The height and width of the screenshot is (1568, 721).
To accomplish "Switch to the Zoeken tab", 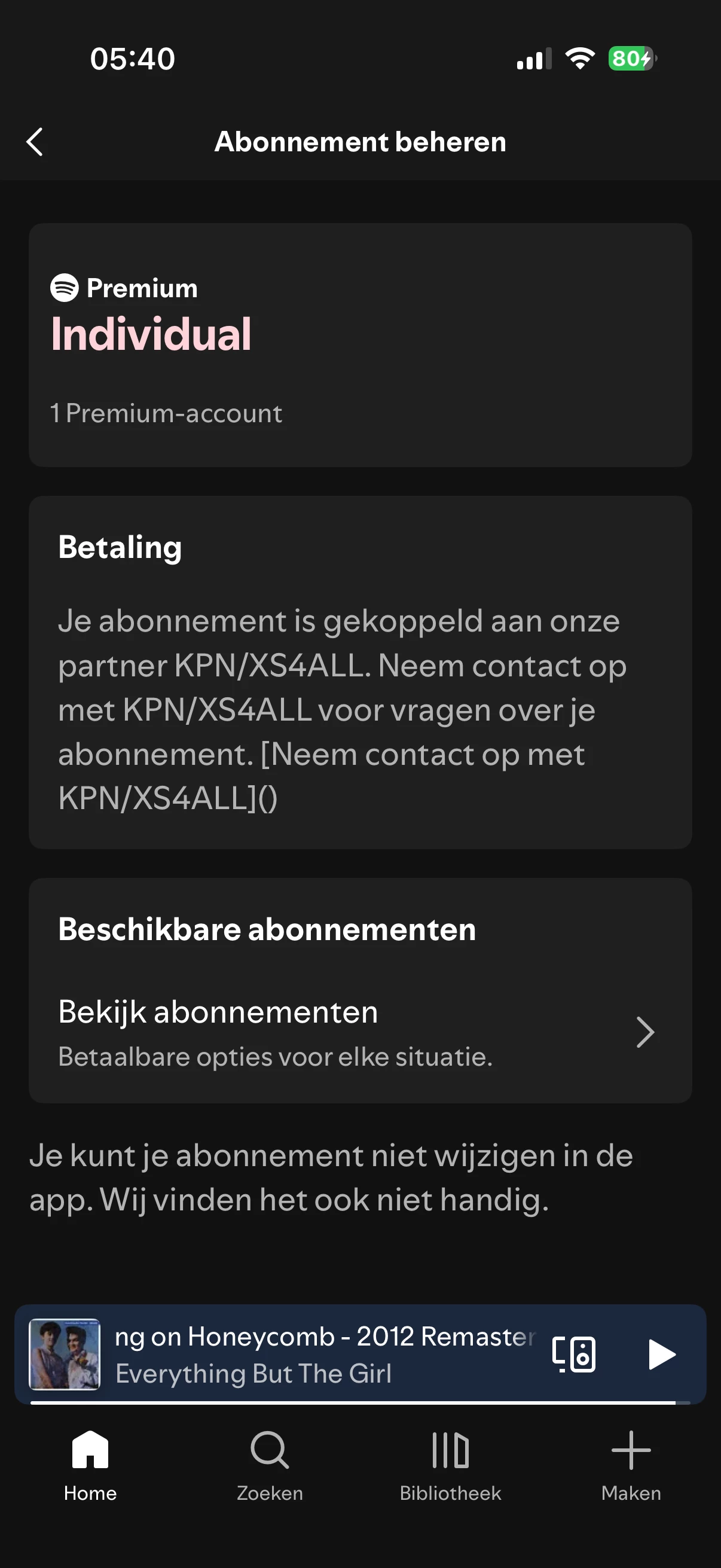I will 270,1465.
